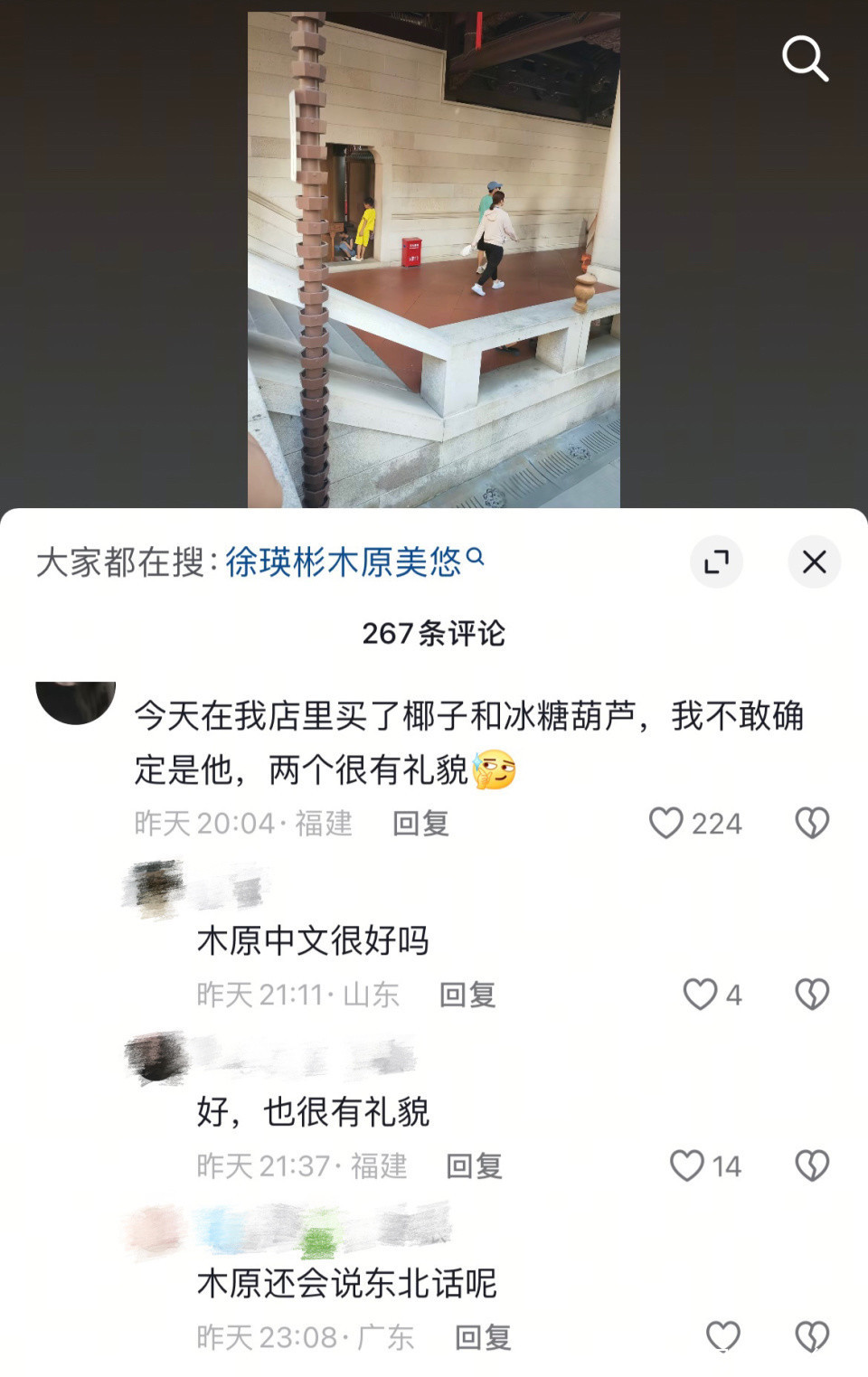Open the first commenter's profile avatar
The image size is (868, 1377).
[x=76, y=701]
